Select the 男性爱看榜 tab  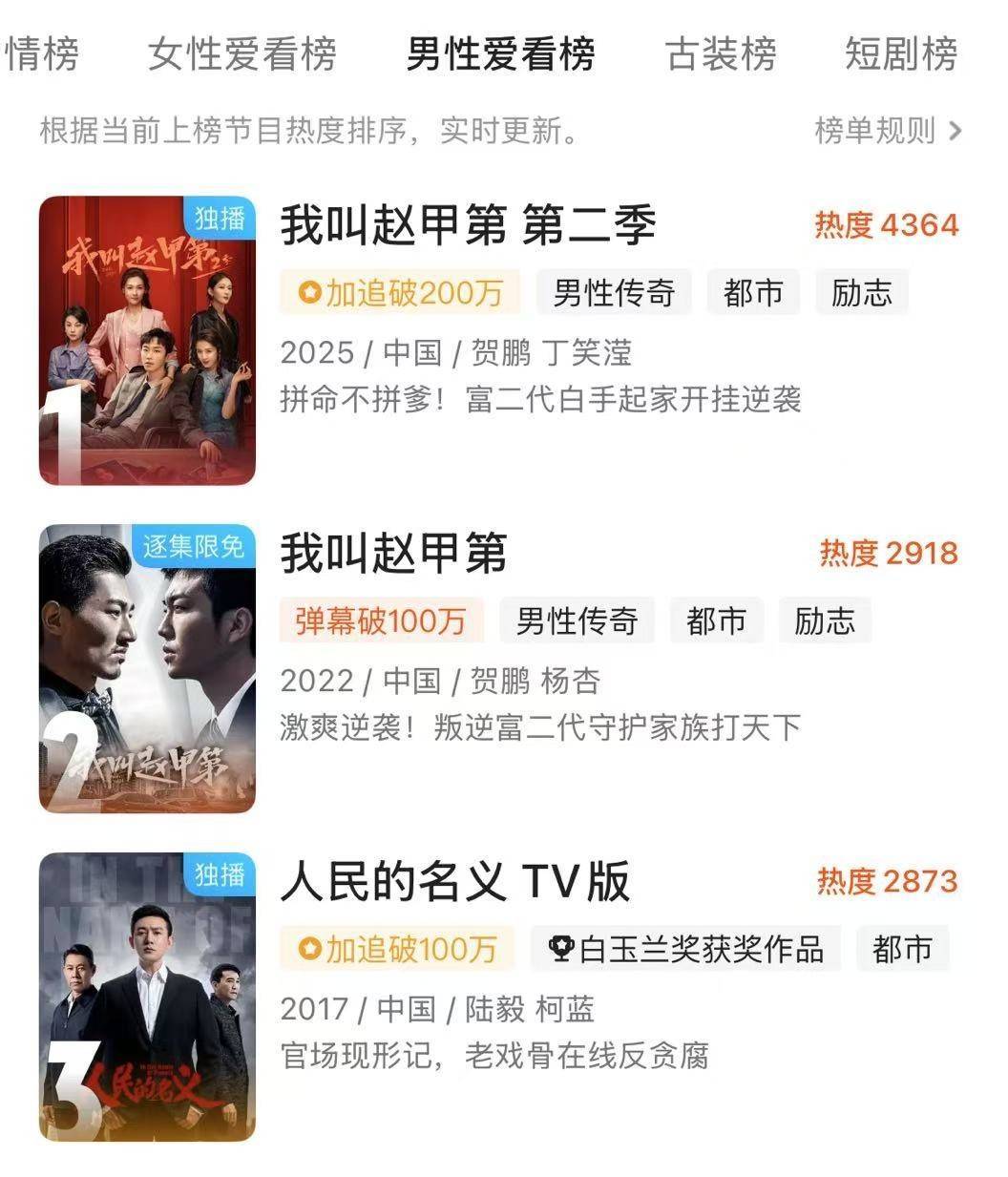[501, 54]
